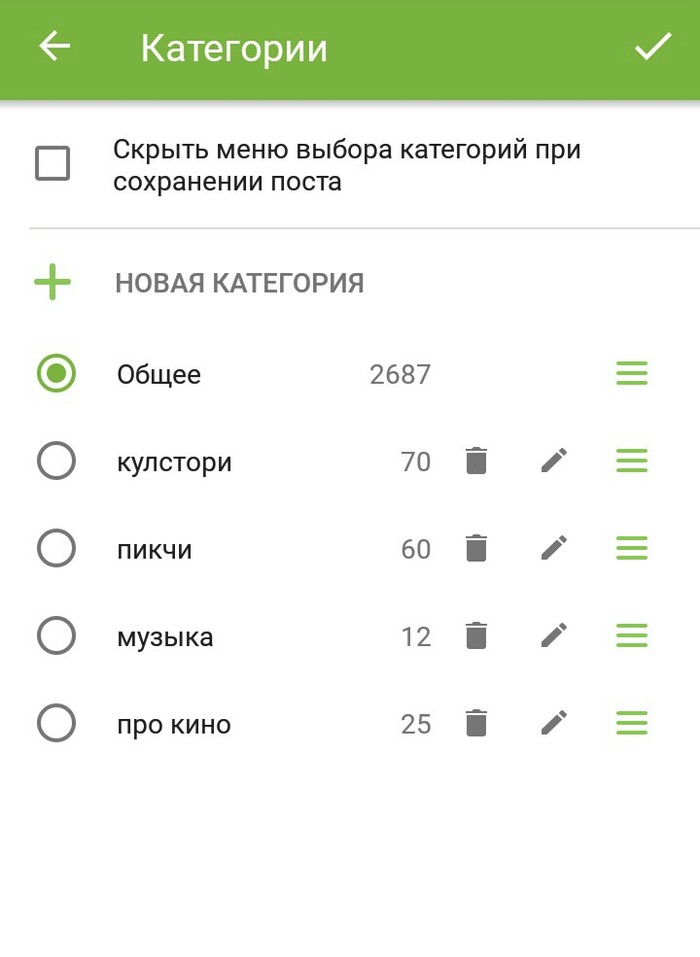700x957 pixels.
Task: Confirm changes with the checkmark icon
Action: click(x=652, y=46)
